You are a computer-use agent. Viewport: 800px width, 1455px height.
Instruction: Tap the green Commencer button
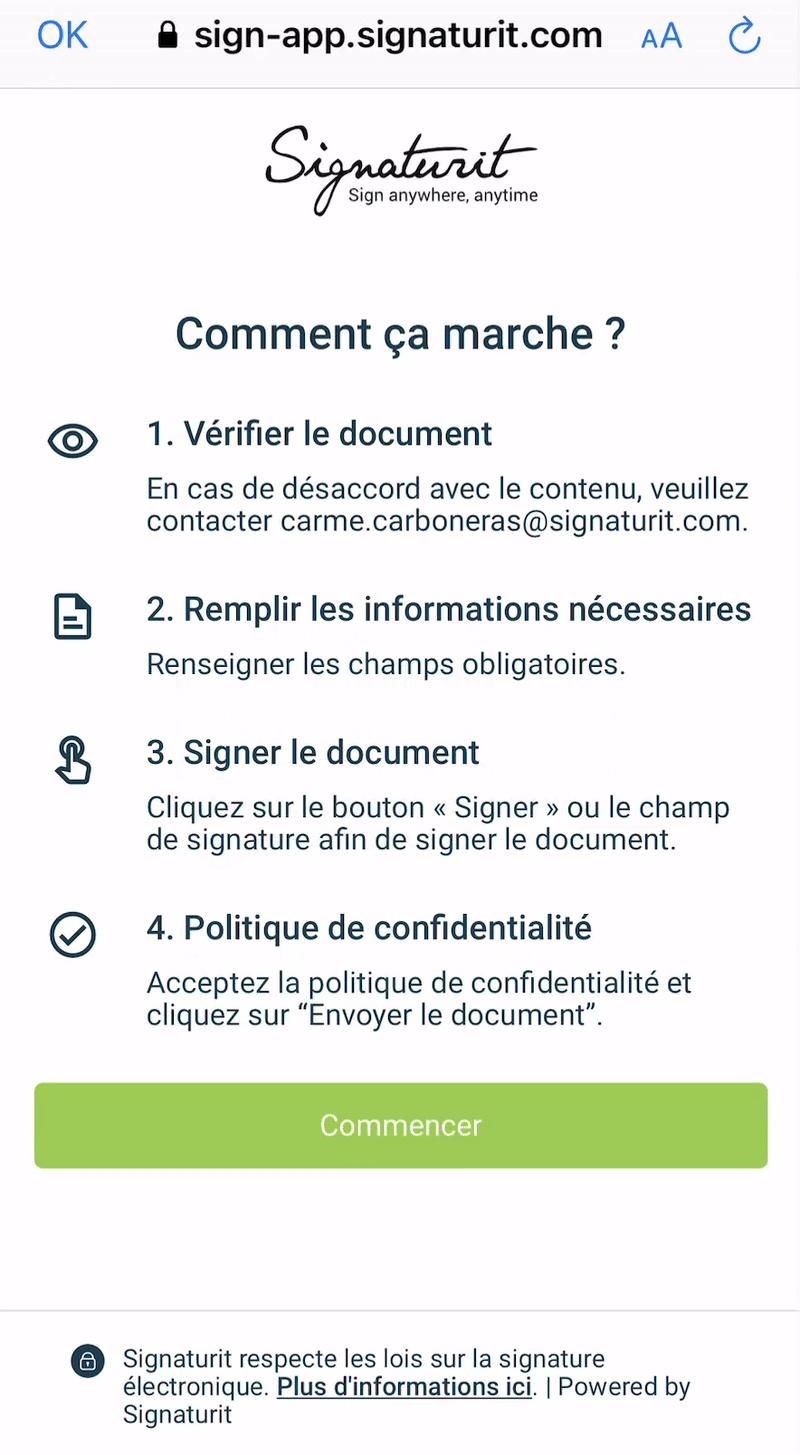click(x=400, y=1125)
